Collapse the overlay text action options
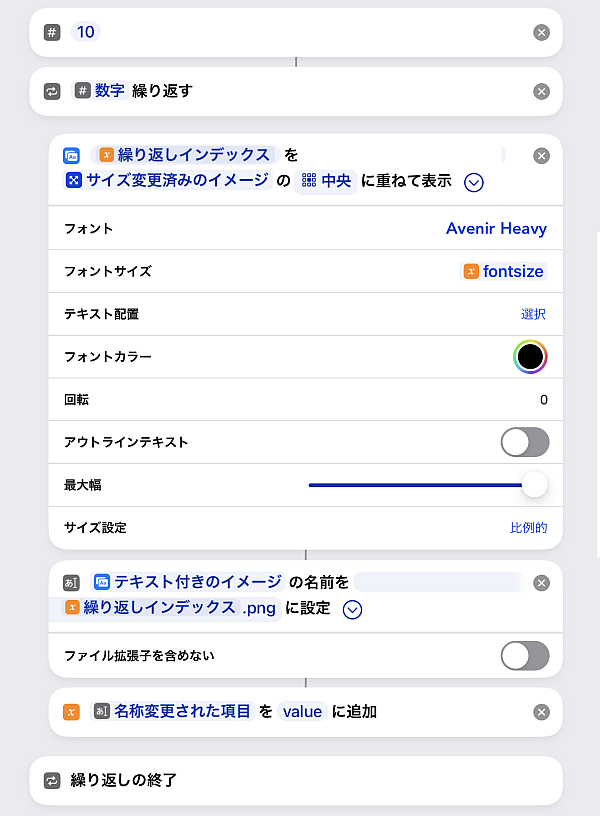Viewport: 600px width, 816px height. click(474, 182)
